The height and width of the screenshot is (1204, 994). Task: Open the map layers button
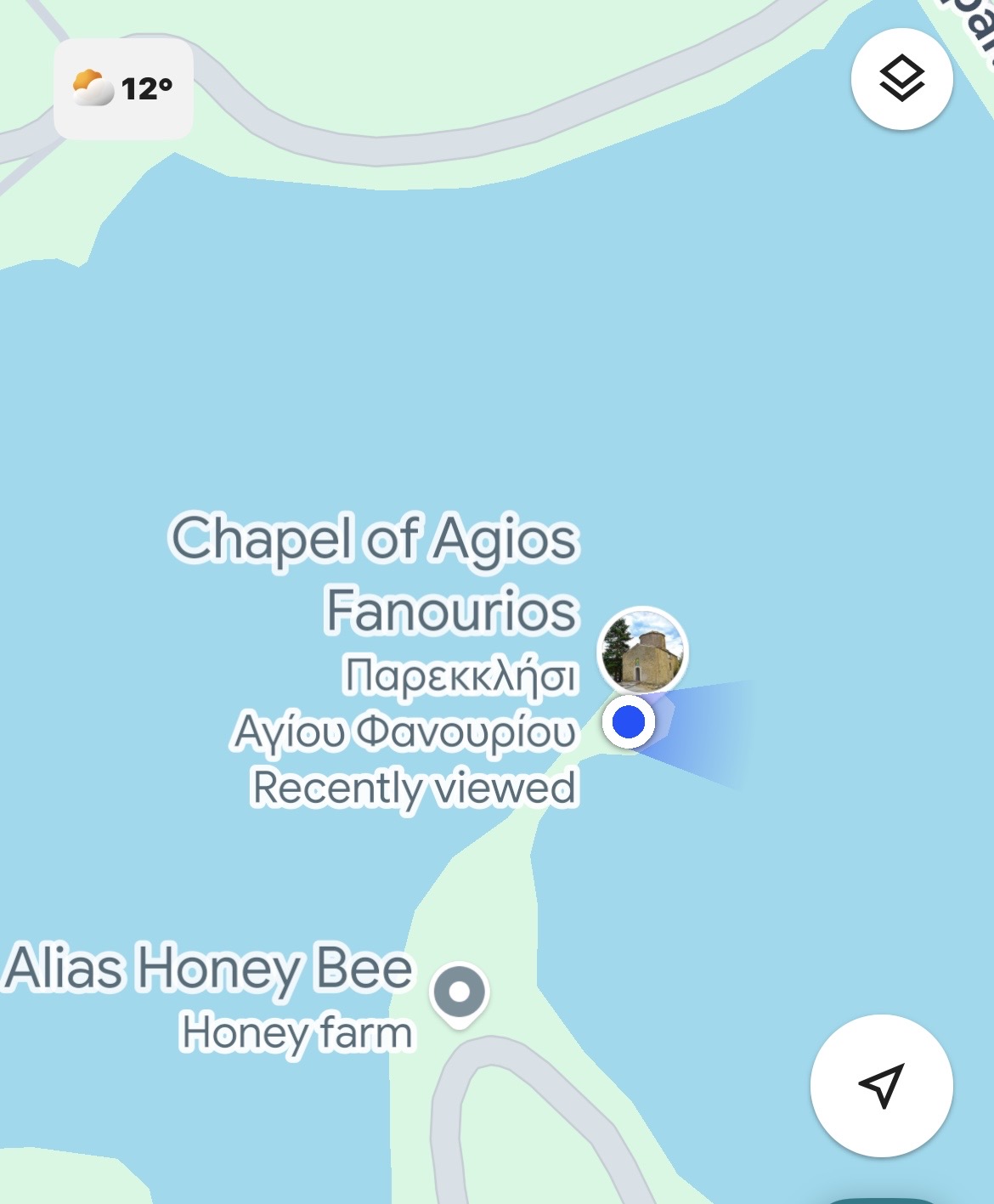(901, 79)
